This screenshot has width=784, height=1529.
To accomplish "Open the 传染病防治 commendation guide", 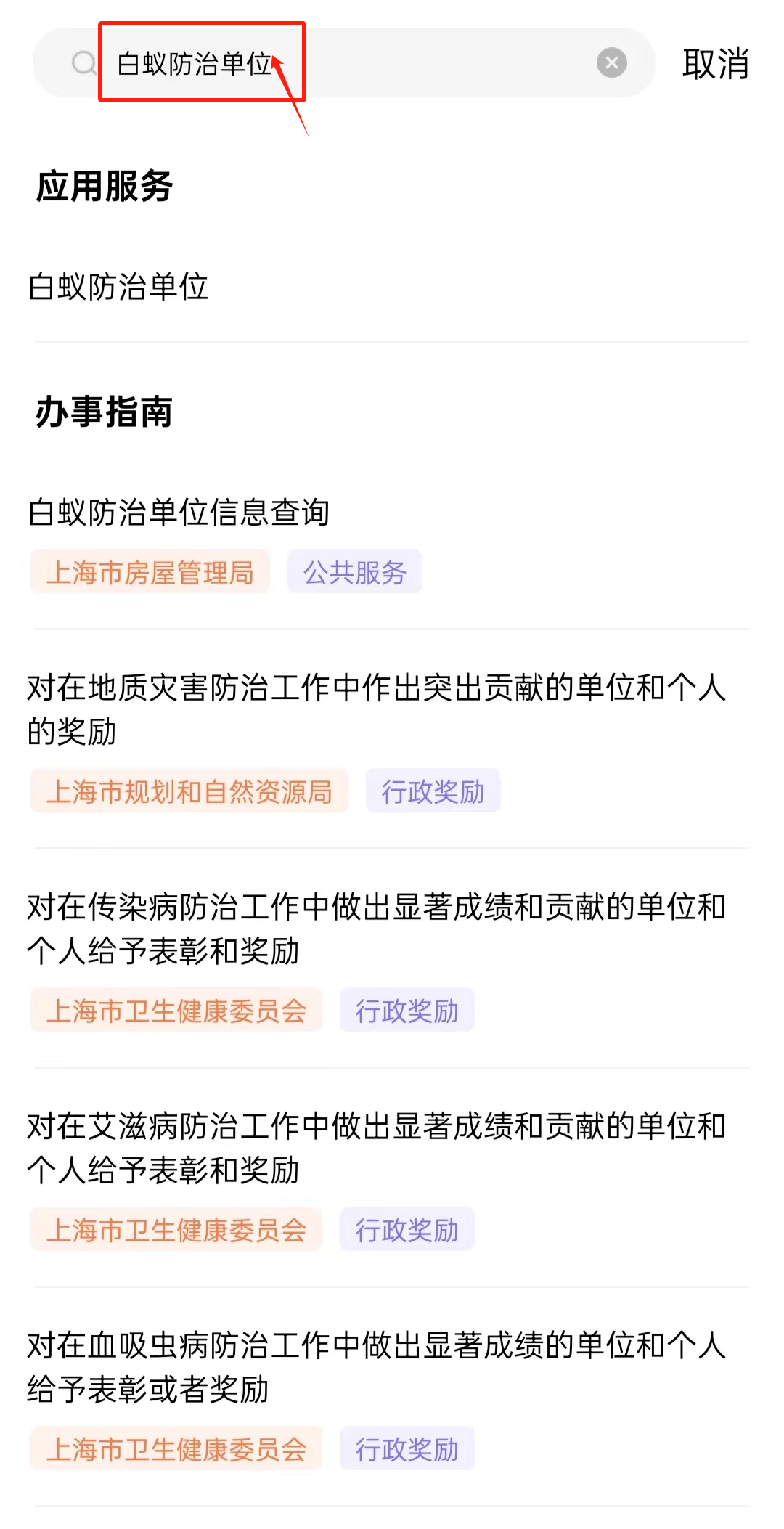I will click(x=376, y=928).
